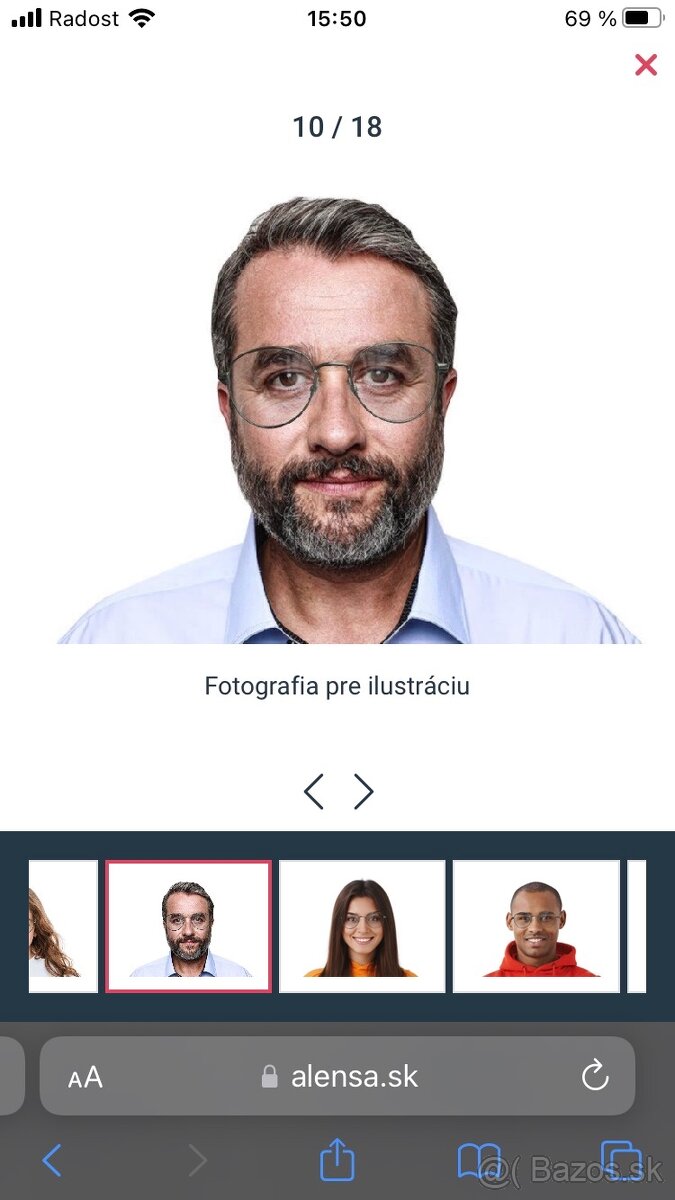Select the thumbnail of the woman in the orange top

[362, 926]
